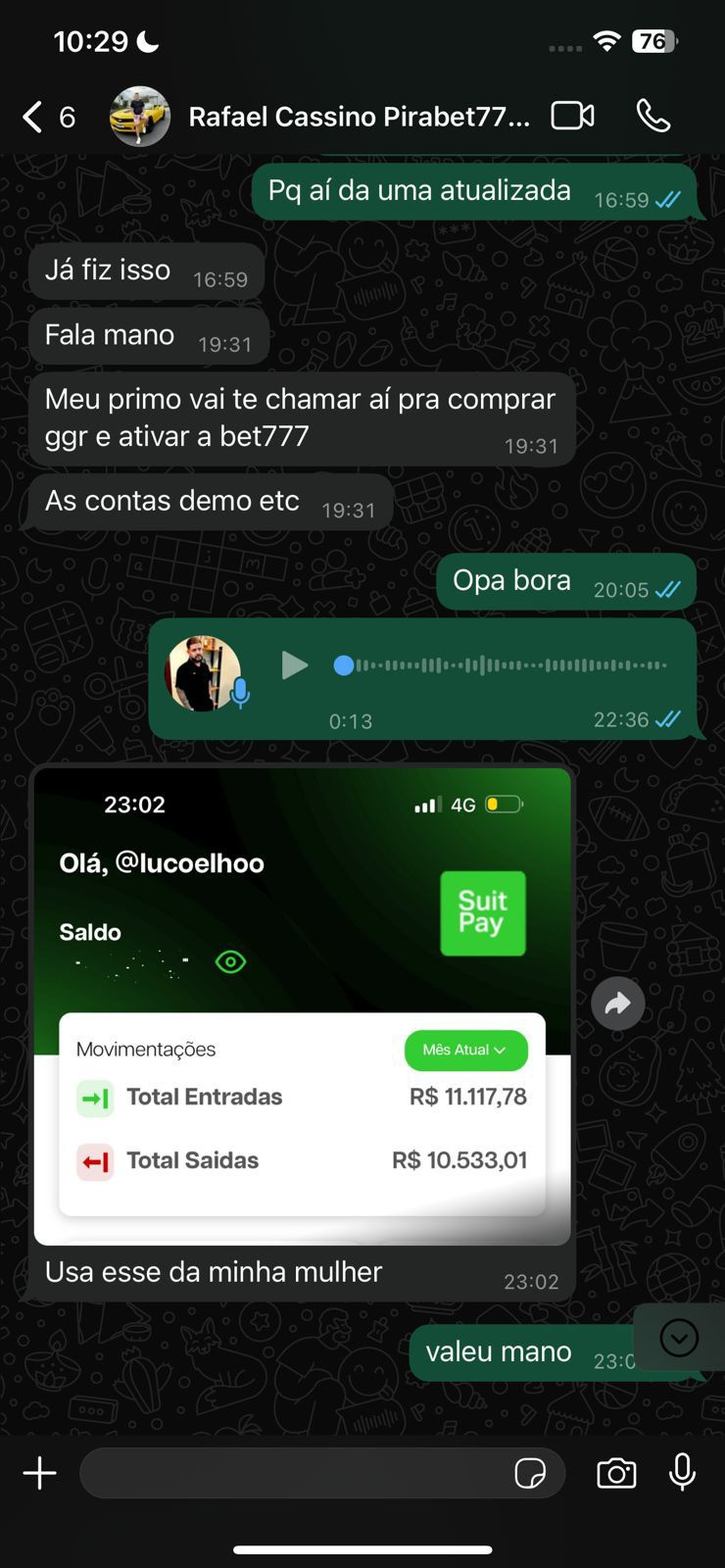Tap the scroll-to-bottom chevron button

(x=679, y=1338)
